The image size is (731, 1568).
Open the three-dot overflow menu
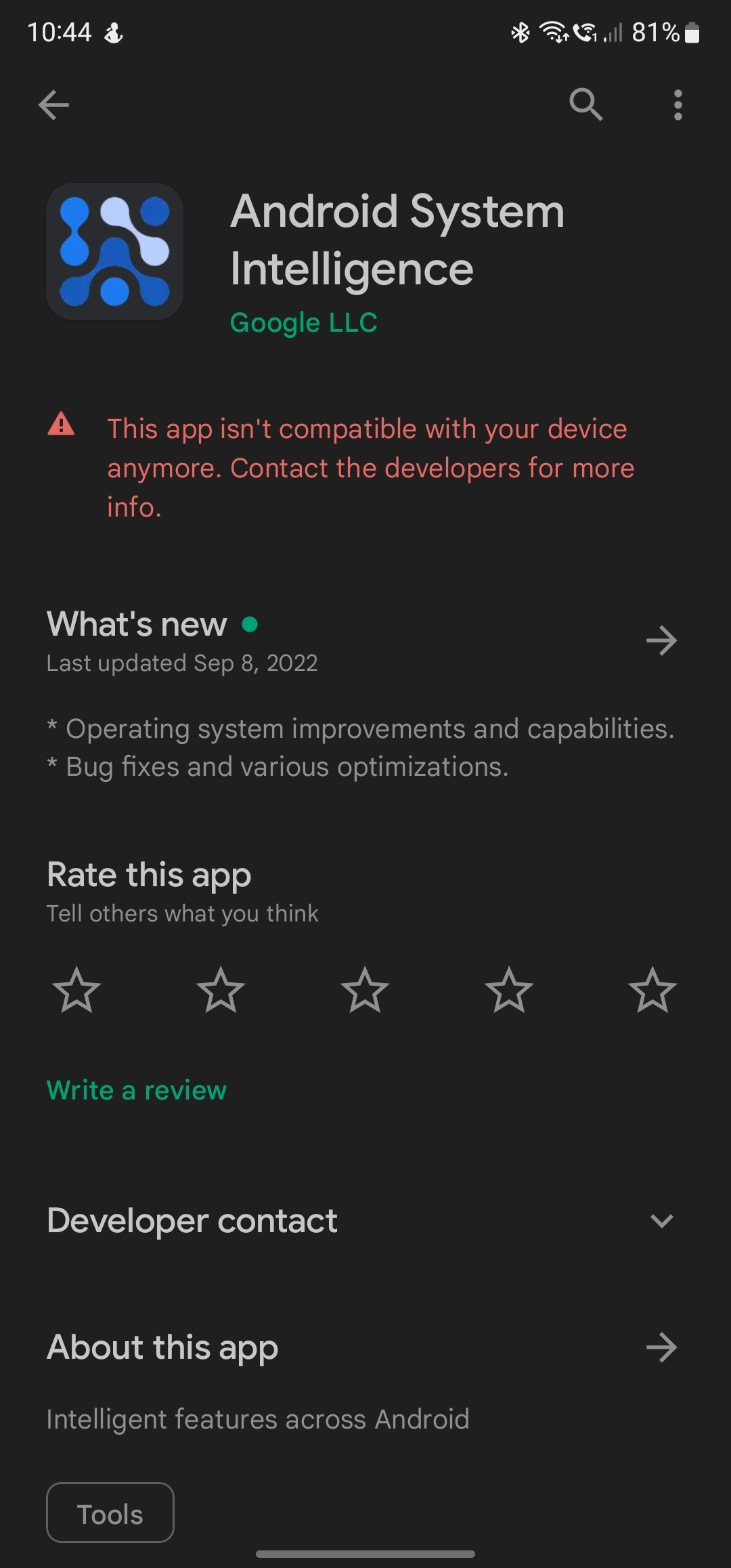(x=677, y=104)
